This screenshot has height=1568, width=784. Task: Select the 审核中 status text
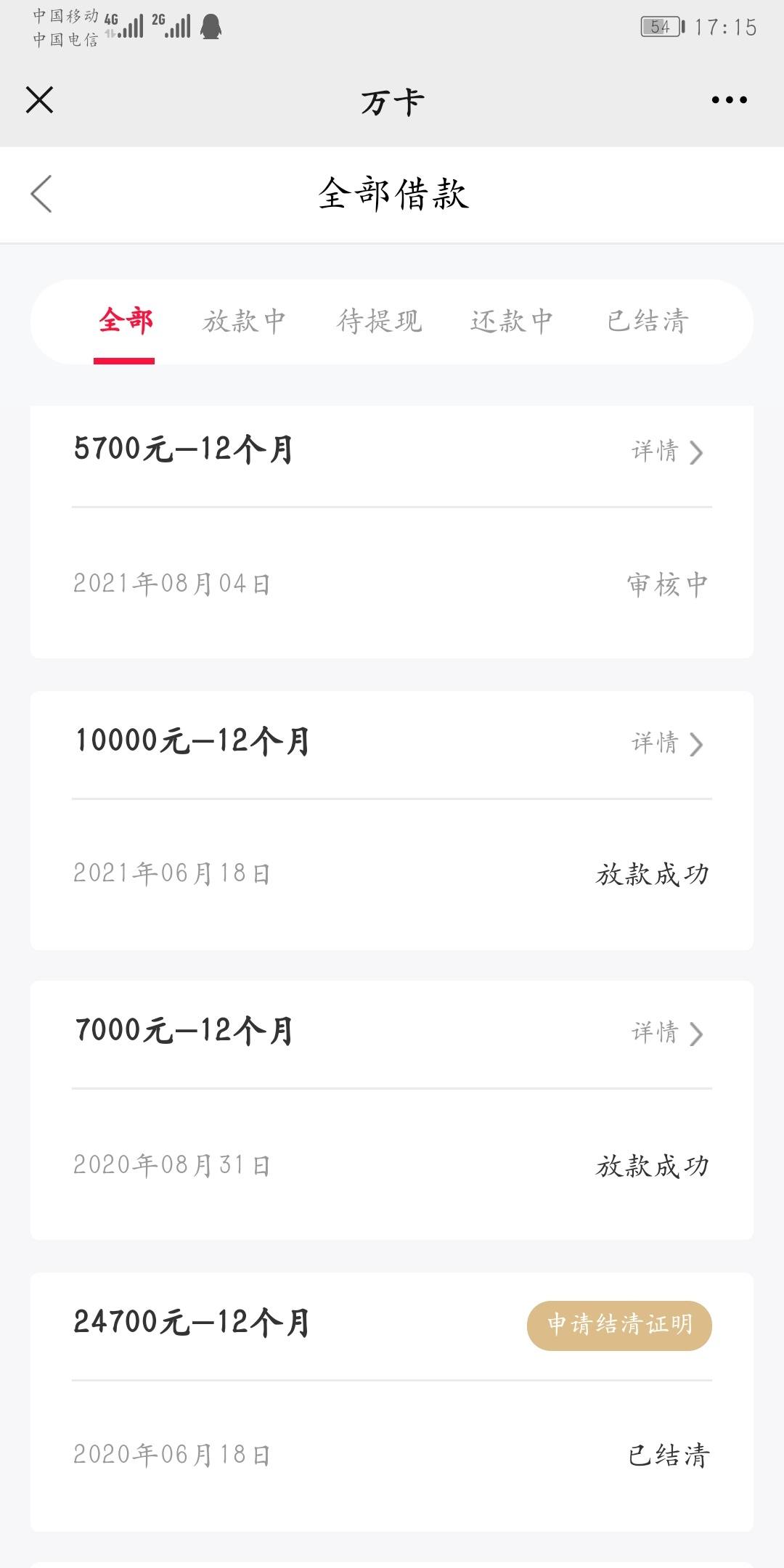point(668,583)
